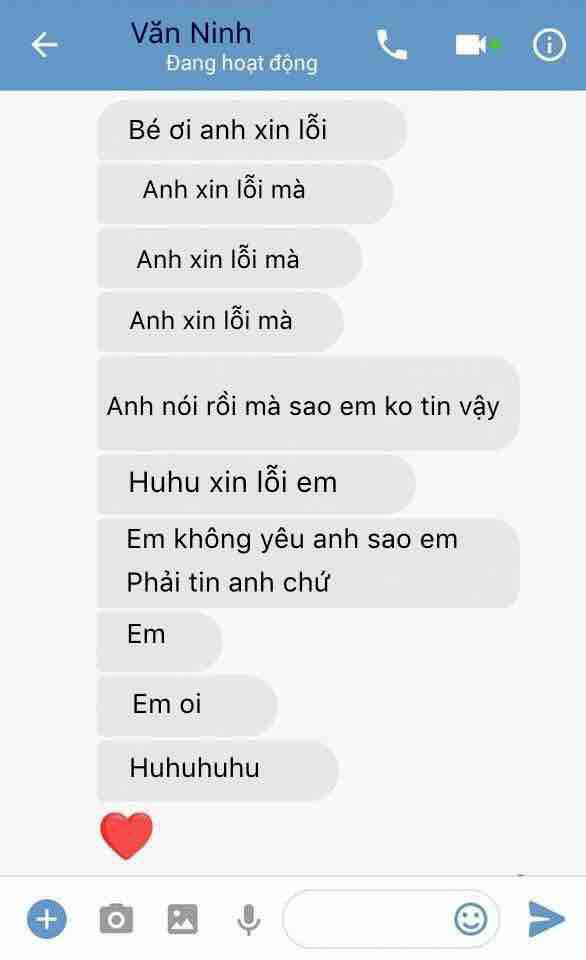Open Văn Ninh's profile from the header name
Viewport: 586px width, 960px height.
click(191, 33)
